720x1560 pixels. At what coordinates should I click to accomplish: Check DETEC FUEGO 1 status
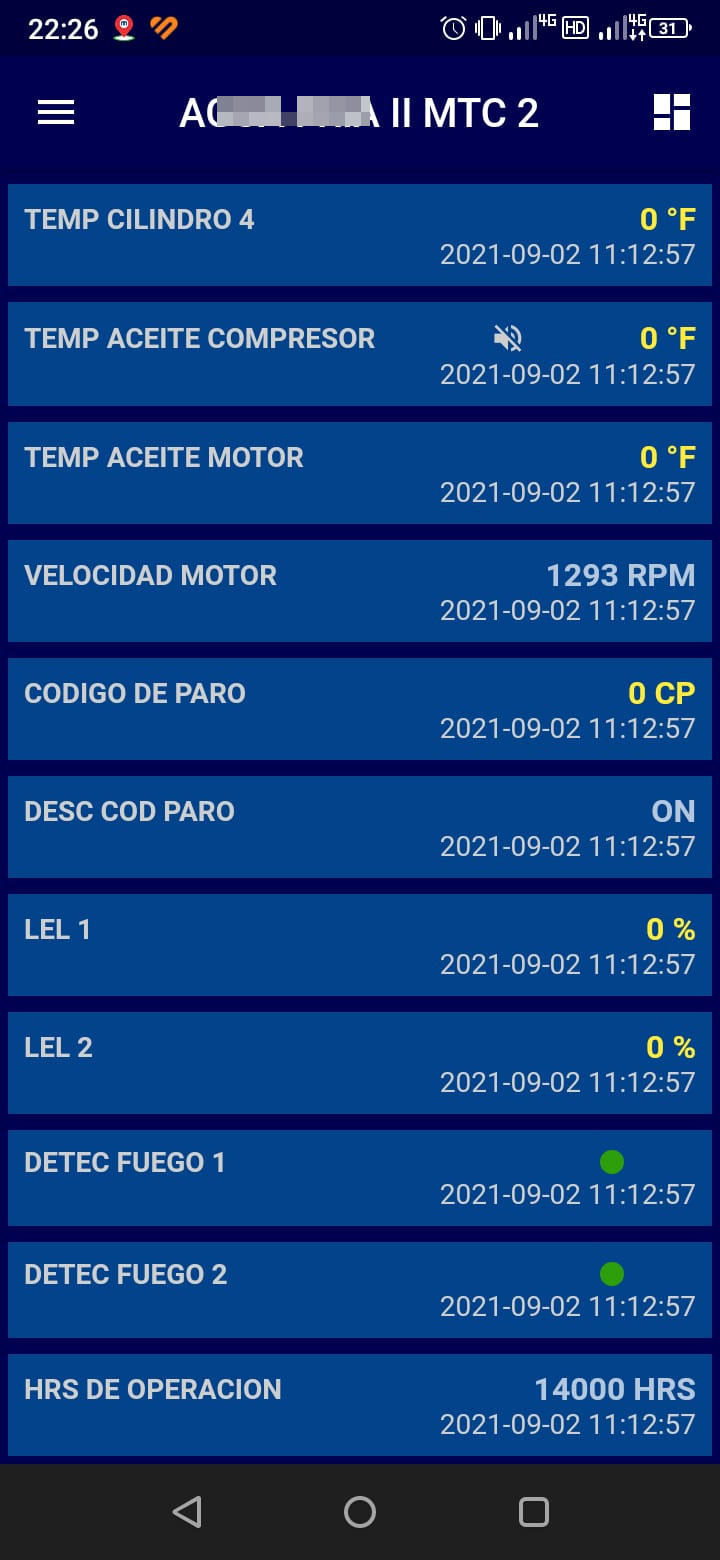tap(360, 1178)
